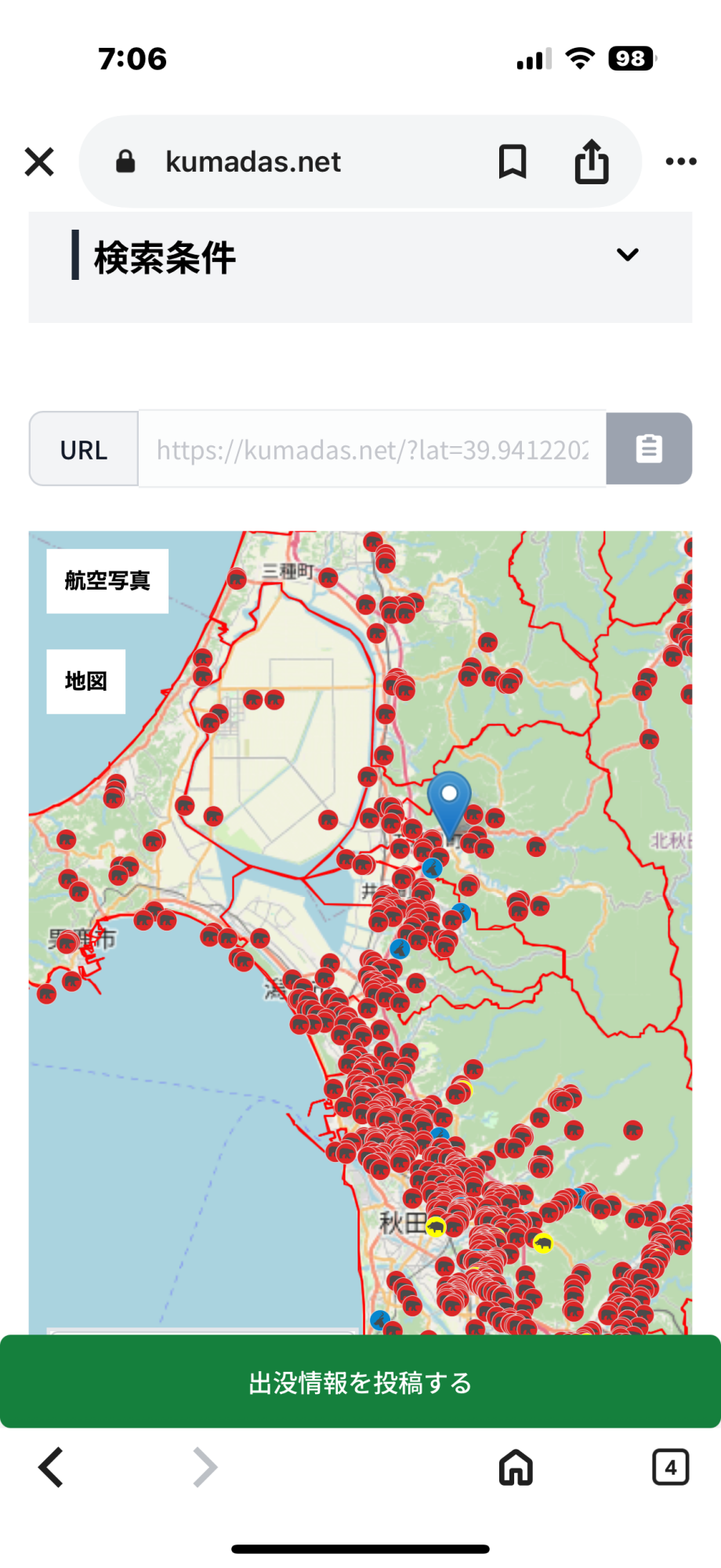Copy the URL with the clipboard button
The height and width of the screenshot is (1568, 721).
click(x=649, y=449)
